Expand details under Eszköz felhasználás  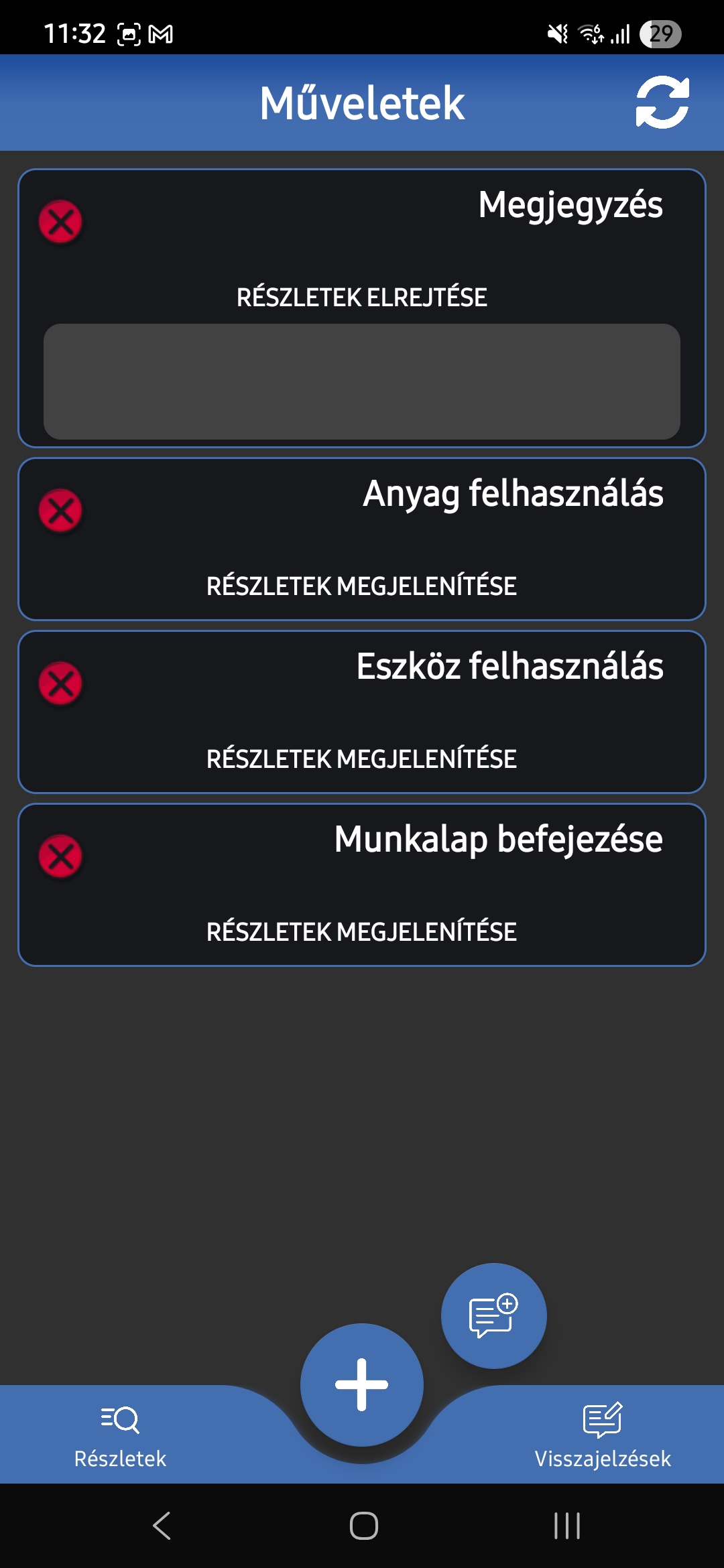(x=362, y=759)
